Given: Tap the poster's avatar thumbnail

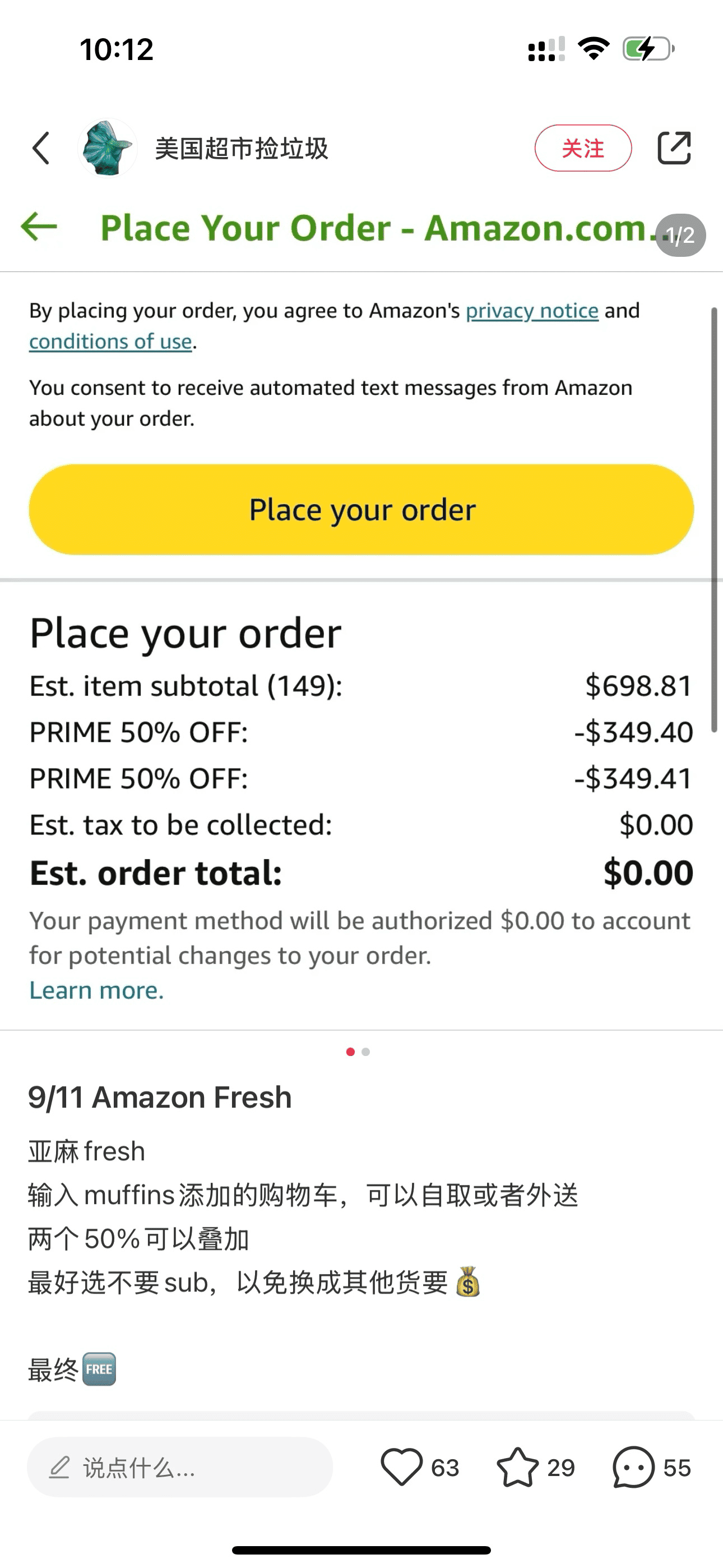Looking at the screenshot, I should [108, 148].
